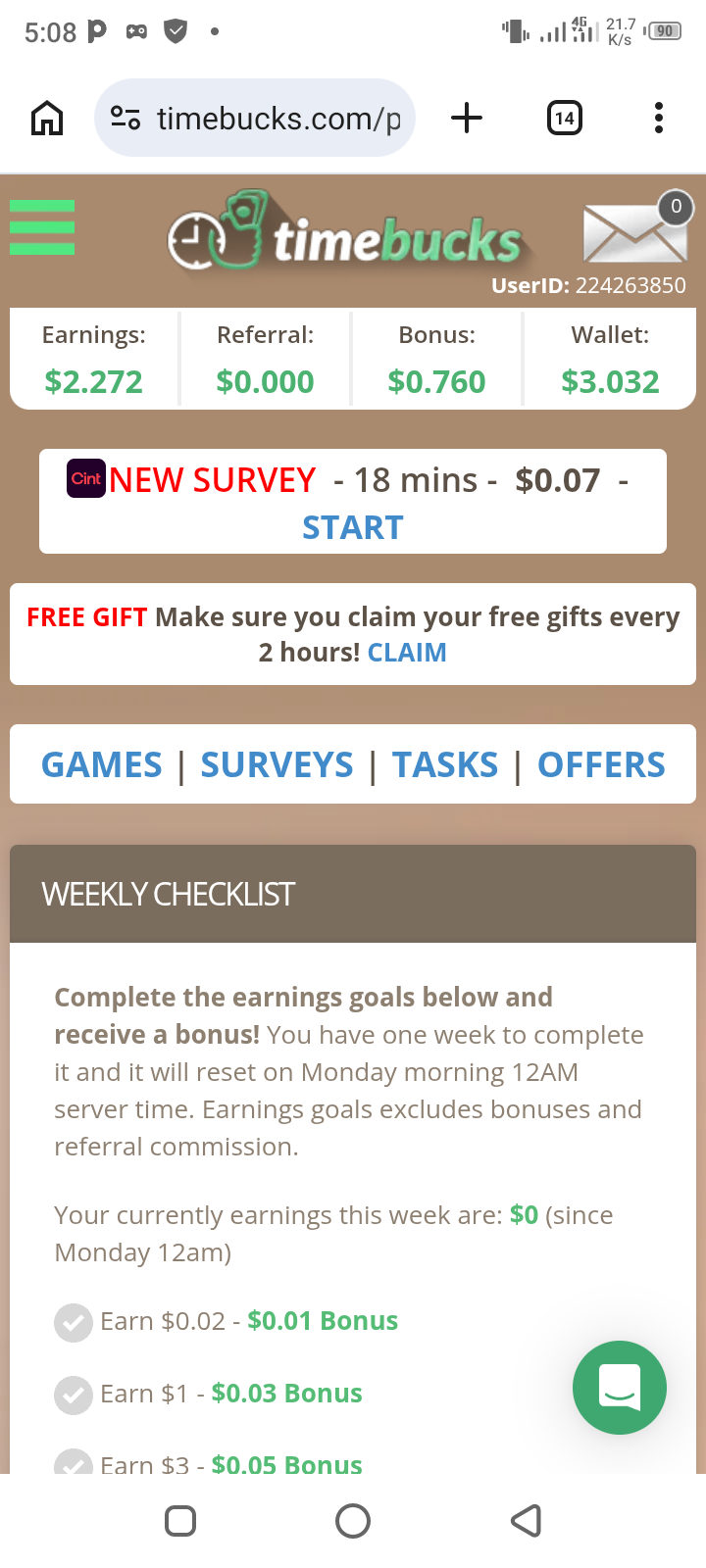Open the Offers section
706x1568 pixels.
pyautogui.click(x=601, y=764)
